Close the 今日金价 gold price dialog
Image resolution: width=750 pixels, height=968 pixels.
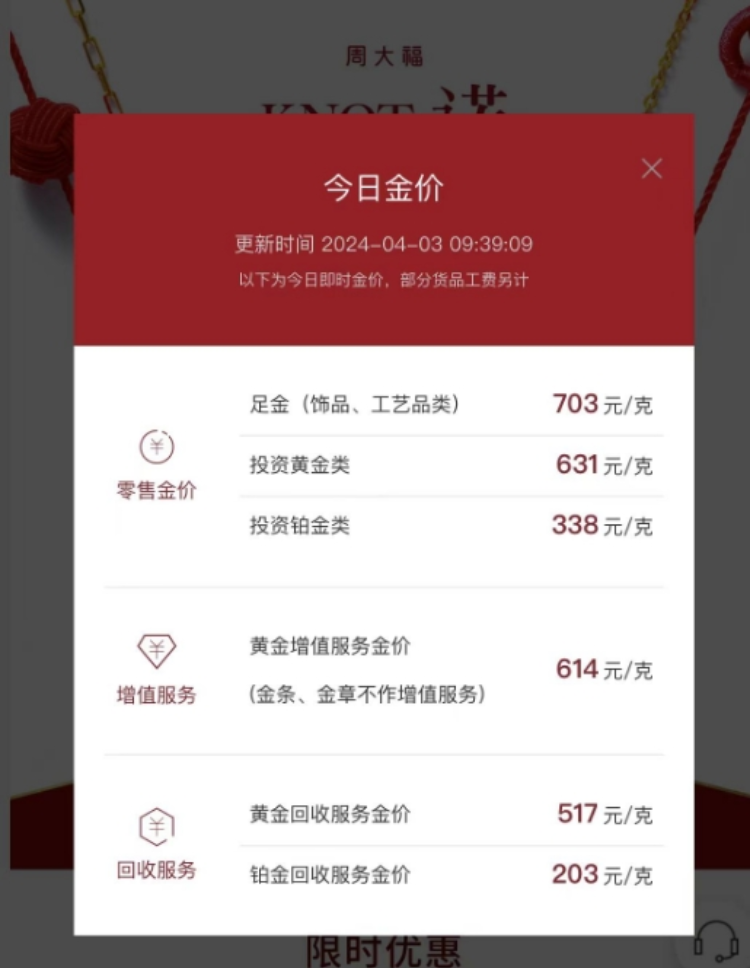click(651, 169)
